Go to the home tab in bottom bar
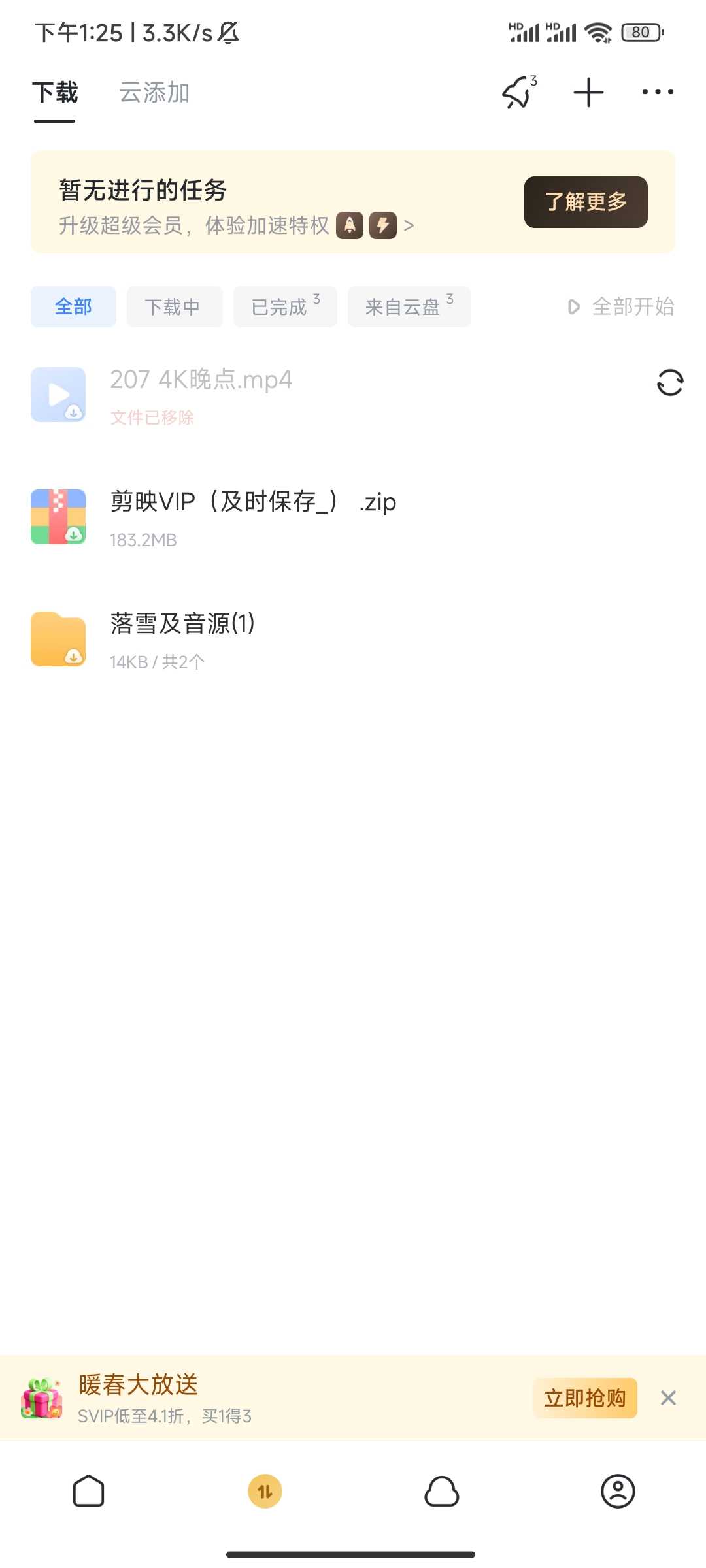 88,1492
